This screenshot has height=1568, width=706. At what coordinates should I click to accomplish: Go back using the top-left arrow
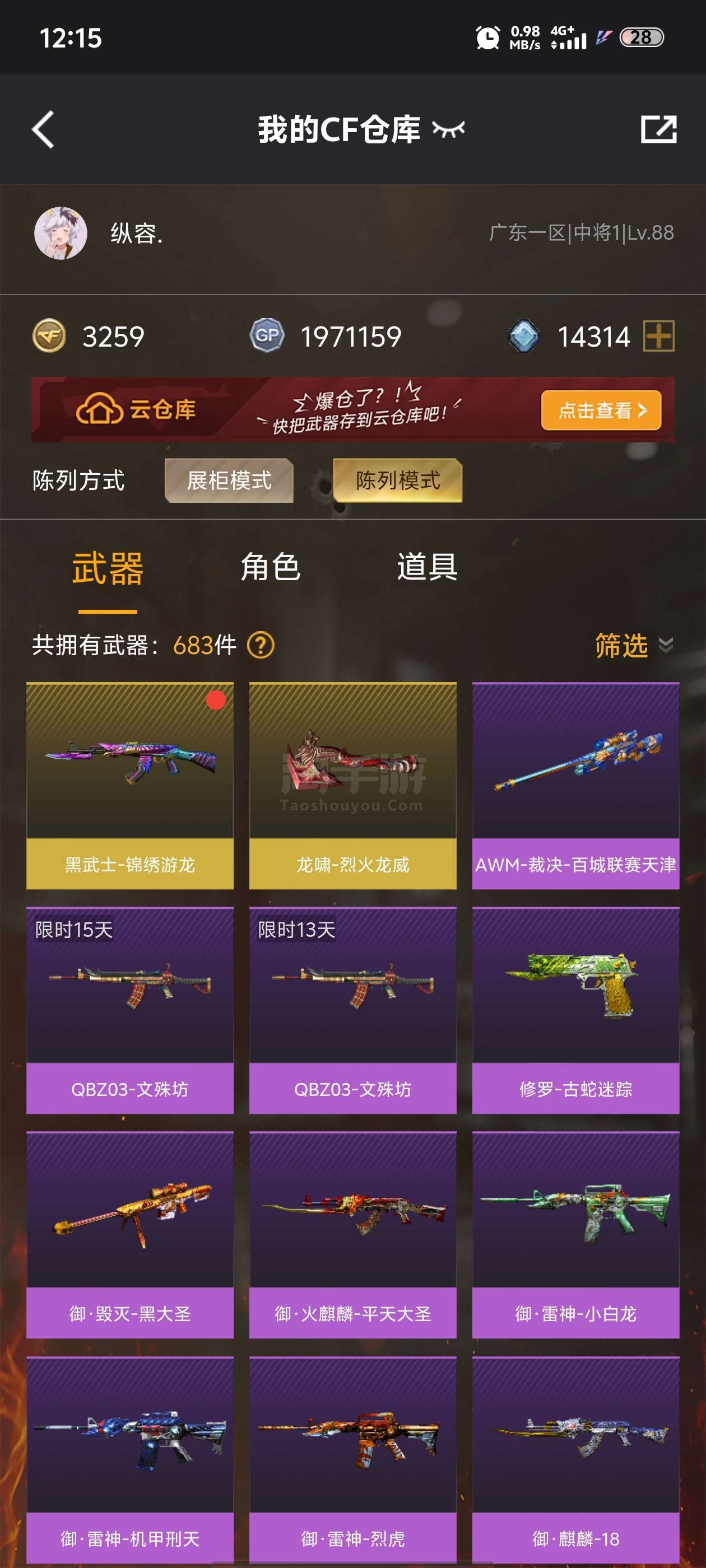pyautogui.click(x=43, y=129)
